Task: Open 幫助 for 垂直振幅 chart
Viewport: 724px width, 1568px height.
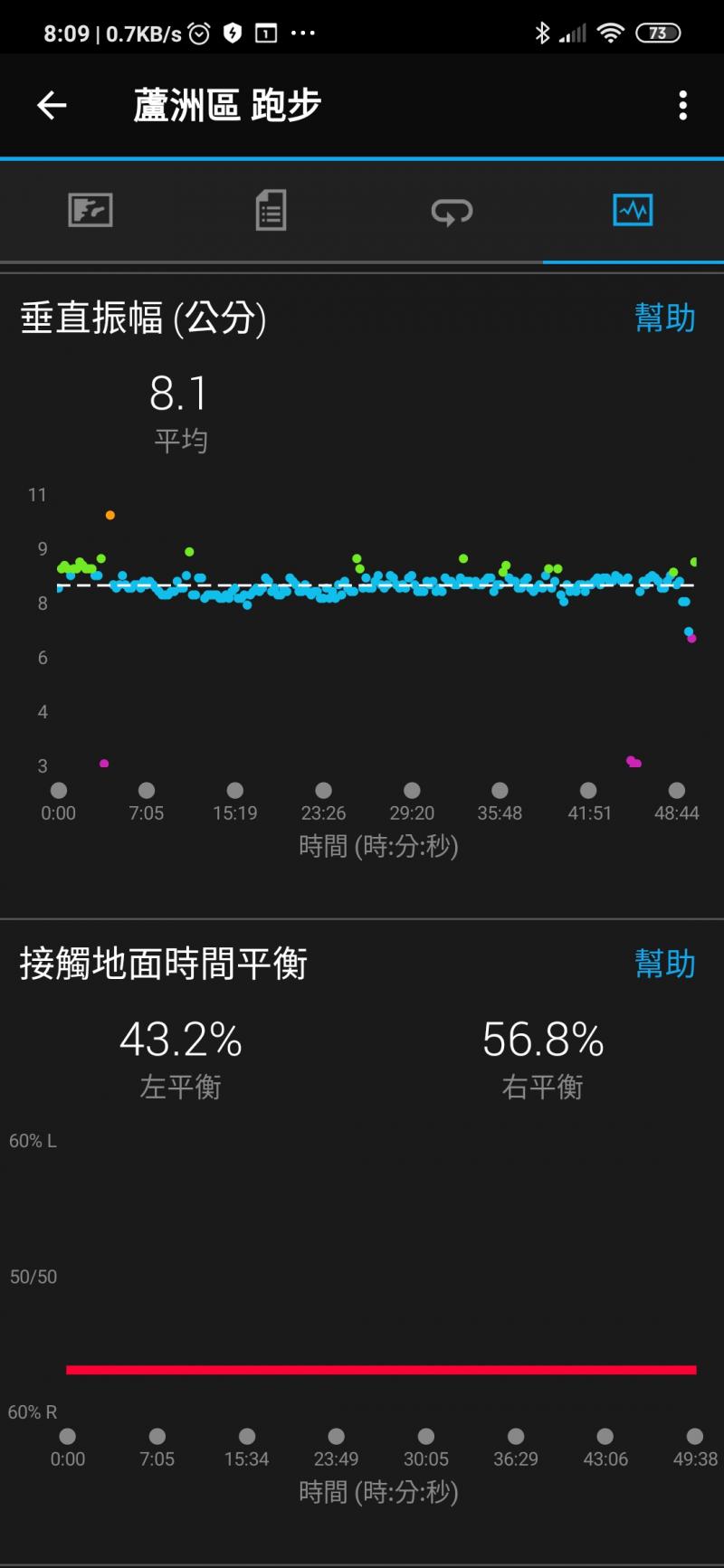Action: pos(664,318)
